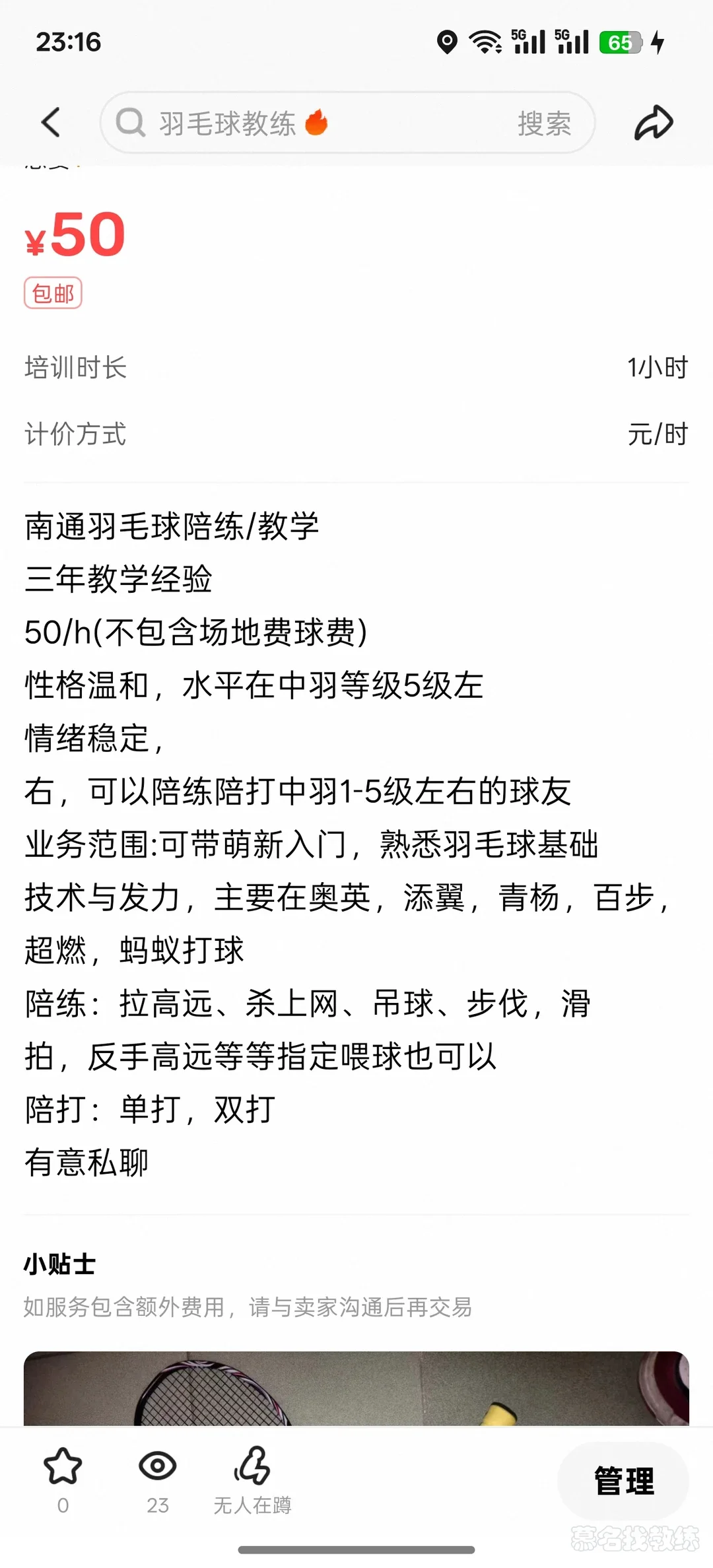Image resolution: width=713 pixels, height=1568 pixels.
Task: Favorite this listing with the star icon
Action: (x=63, y=1466)
